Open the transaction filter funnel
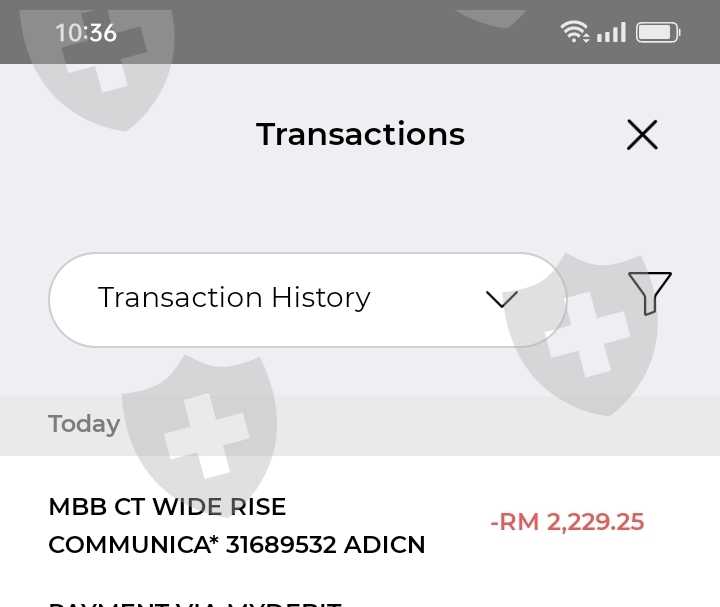Image resolution: width=720 pixels, height=607 pixels. [649, 293]
